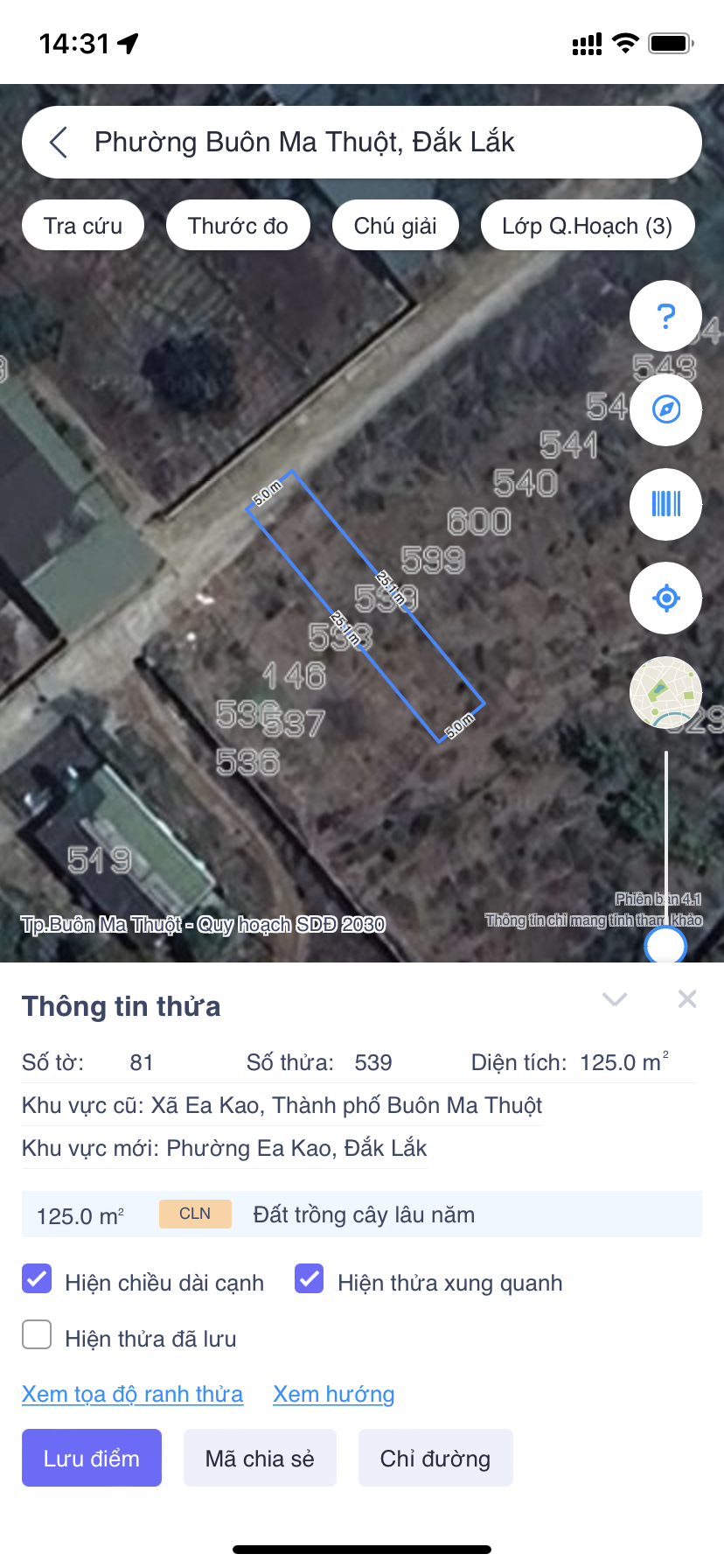Close the Thông tin thửa panel
The image size is (724, 1568).
[x=687, y=999]
